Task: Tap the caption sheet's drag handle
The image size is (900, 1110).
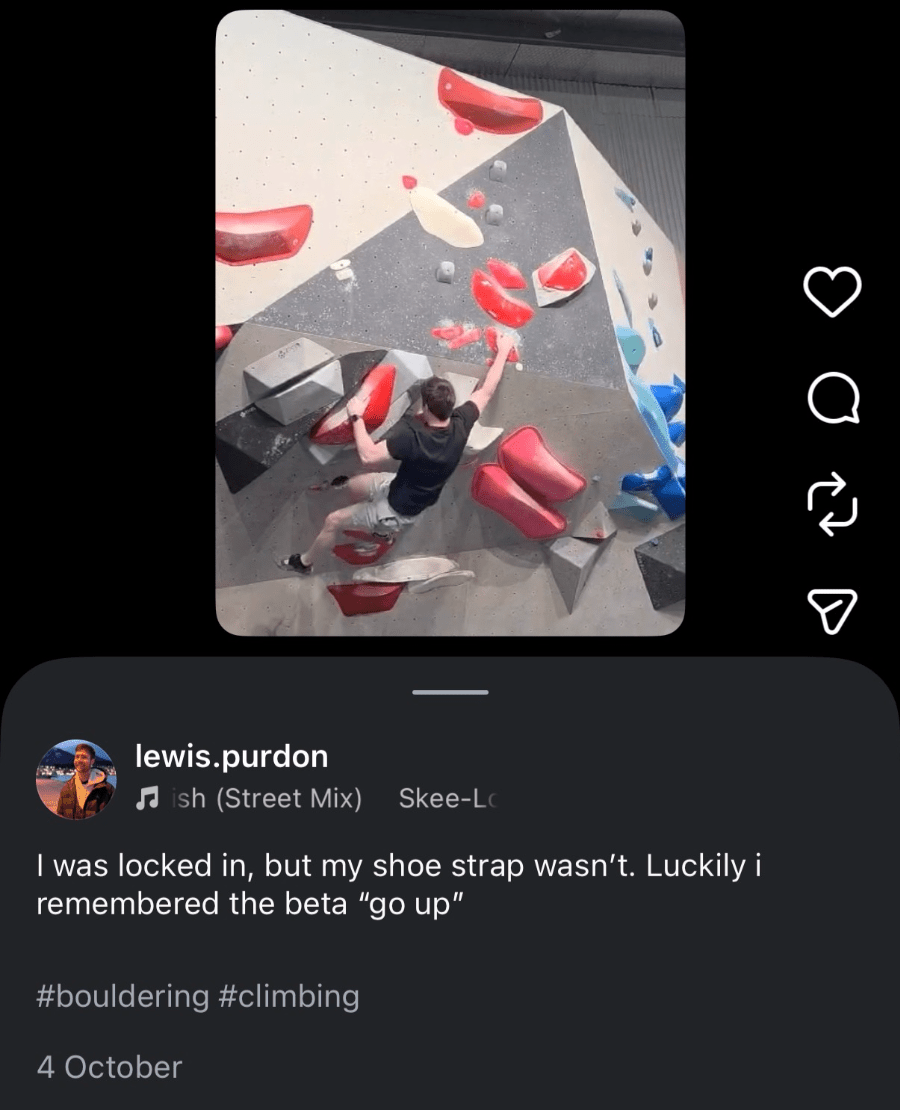Action: [450, 692]
